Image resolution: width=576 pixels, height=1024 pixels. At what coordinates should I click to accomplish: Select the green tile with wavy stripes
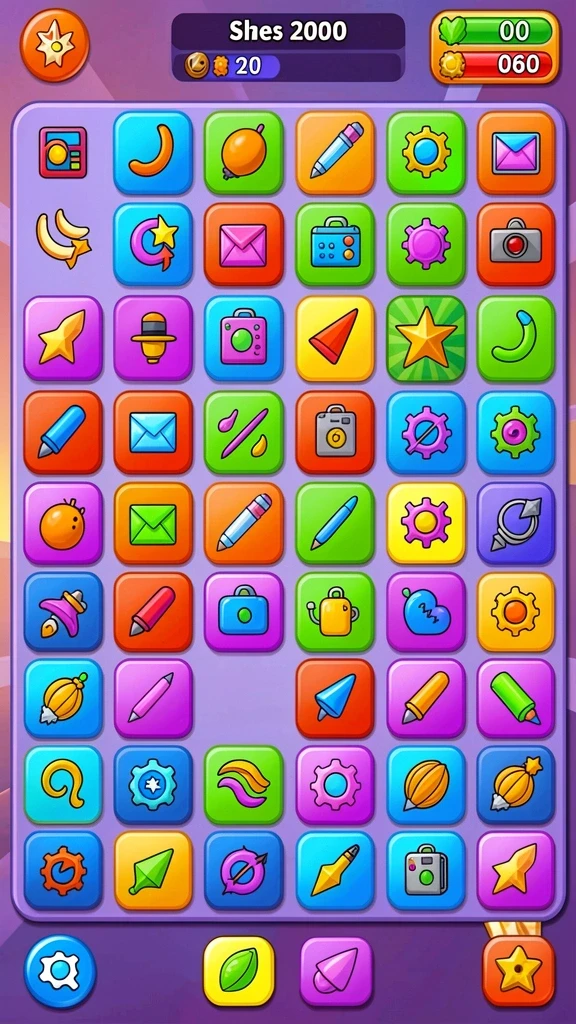tap(244, 784)
